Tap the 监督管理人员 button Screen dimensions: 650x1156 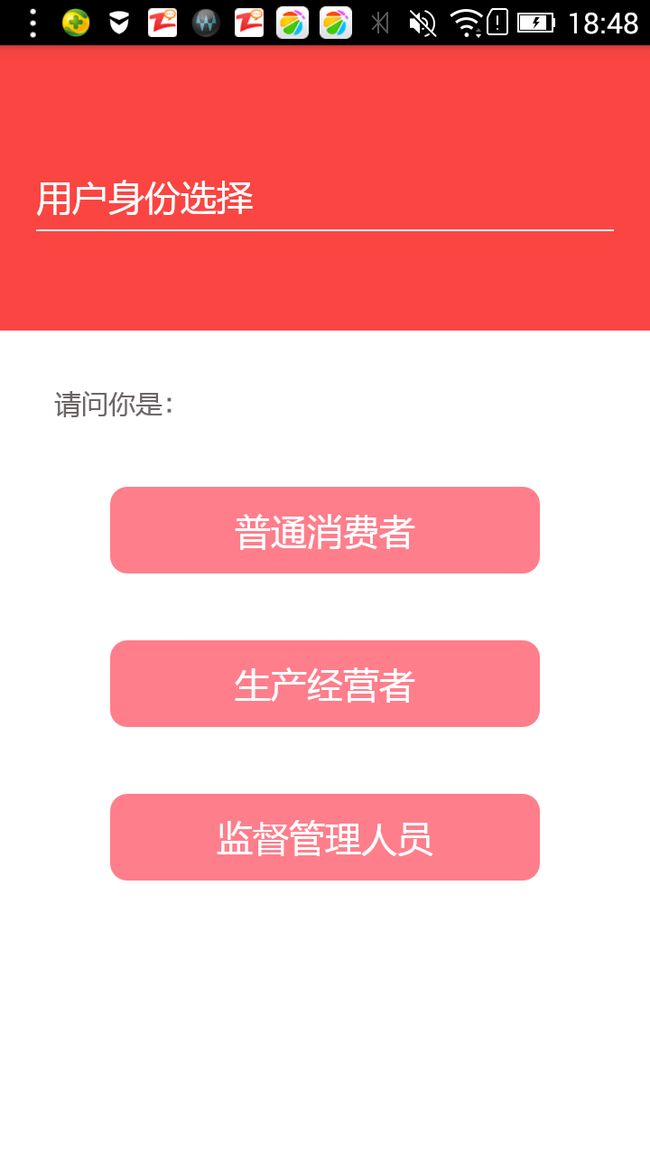pos(325,838)
